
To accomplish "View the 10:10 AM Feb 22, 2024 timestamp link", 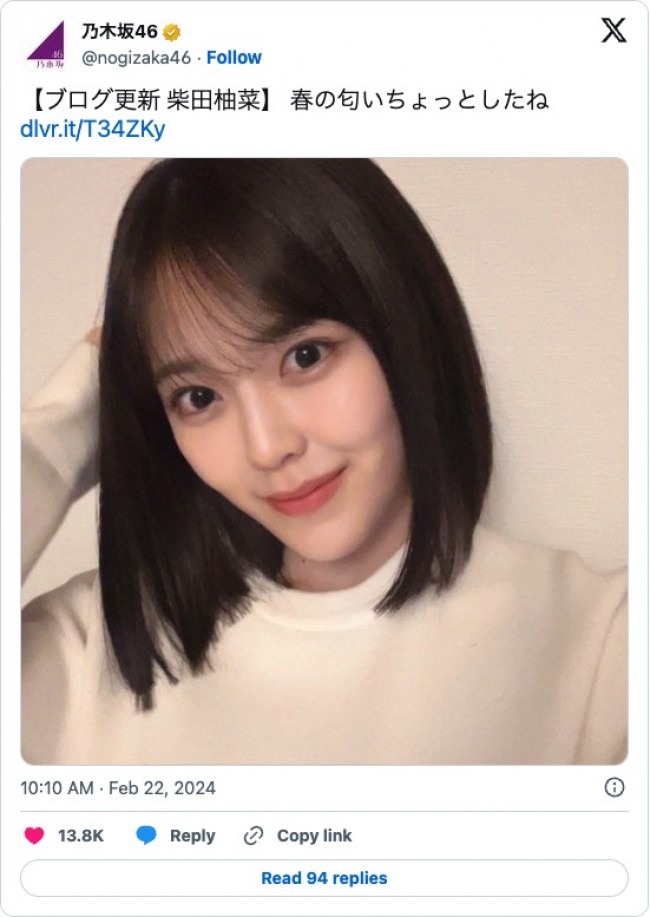I will click(x=118, y=788).
